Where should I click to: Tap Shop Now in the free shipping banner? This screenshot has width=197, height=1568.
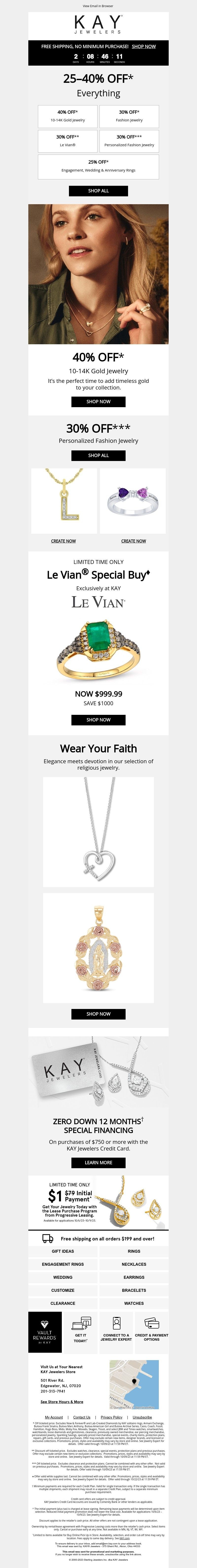click(144, 46)
